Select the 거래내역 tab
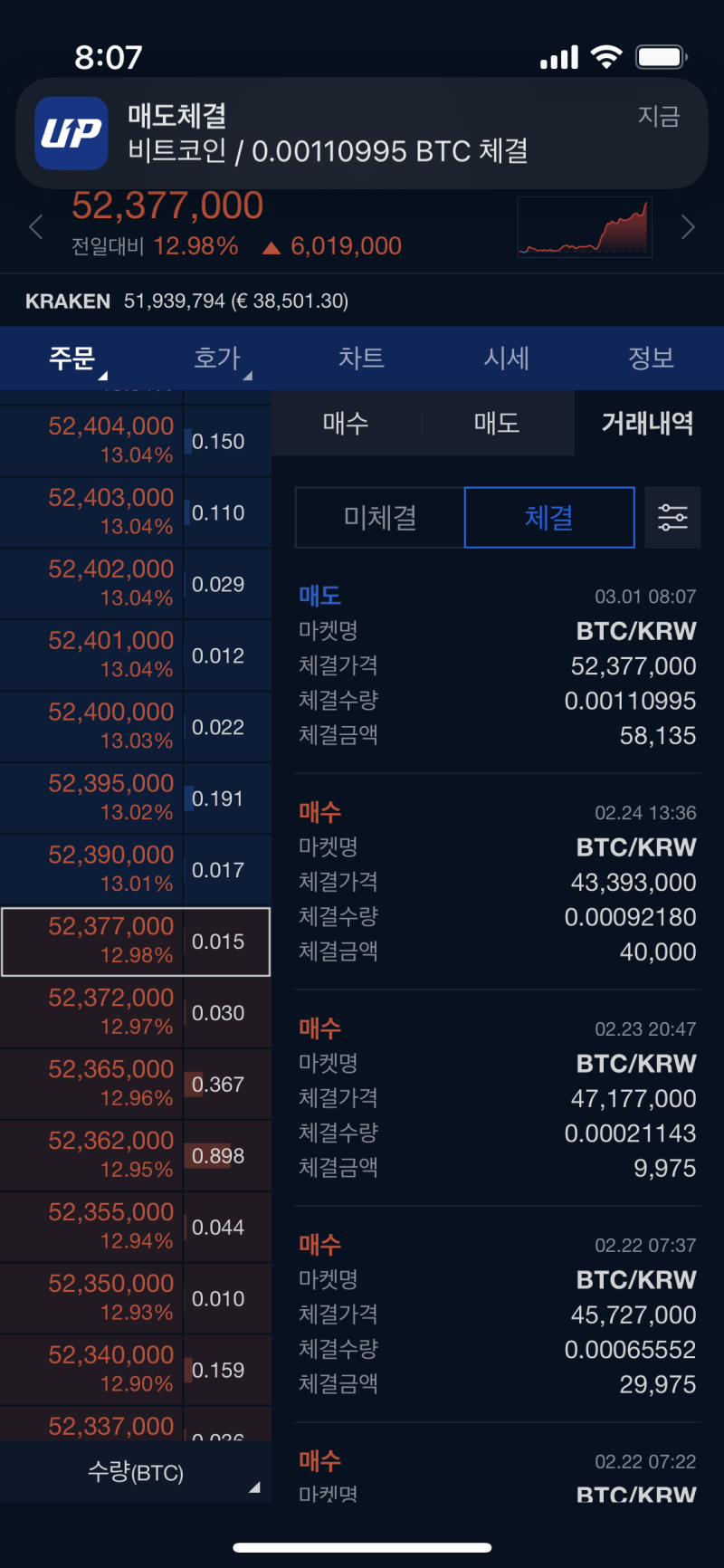Screen dimensions: 724x1568 pyautogui.click(x=649, y=423)
